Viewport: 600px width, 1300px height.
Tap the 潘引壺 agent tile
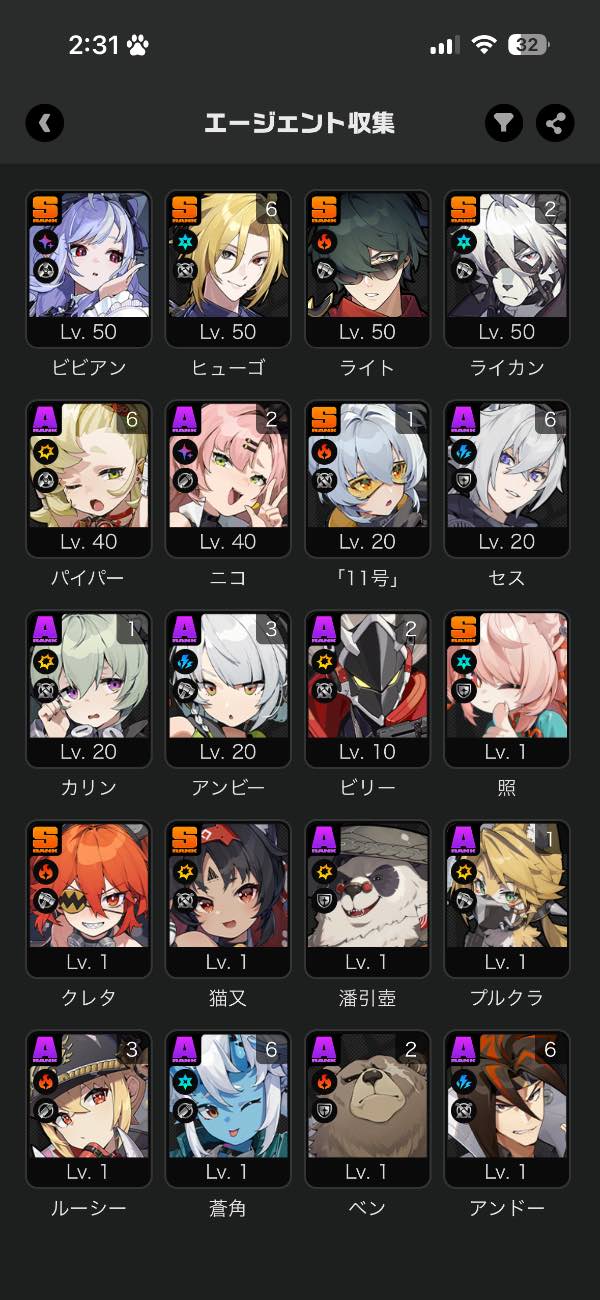tap(367, 898)
